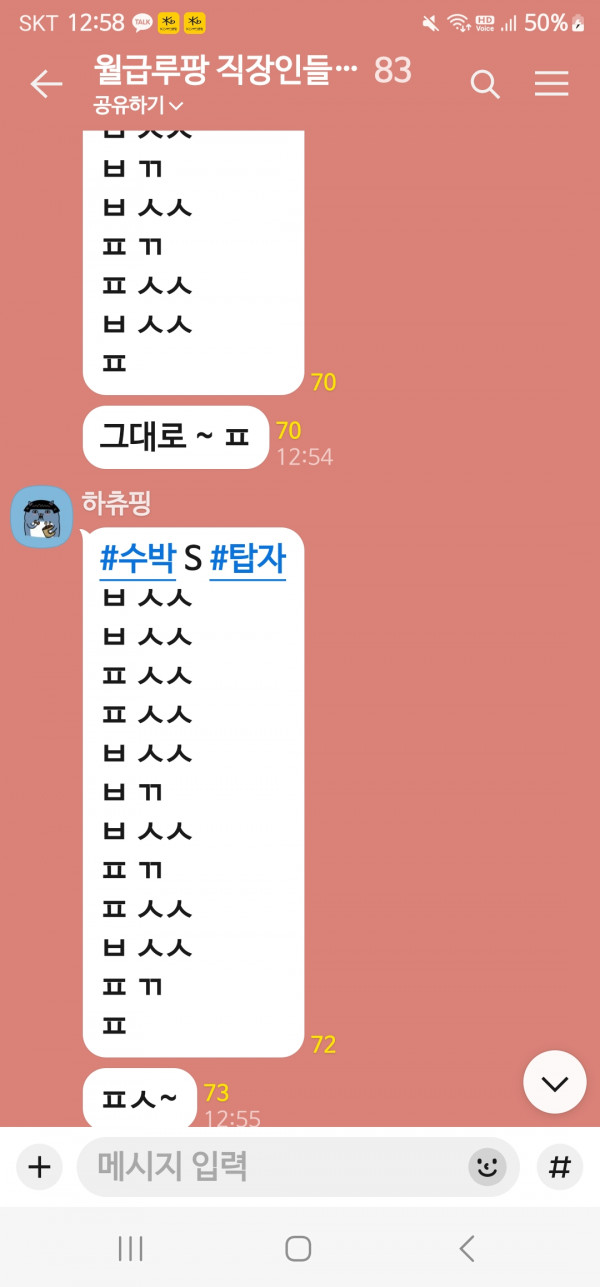Expand the 공유하기 dropdown
The width and height of the screenshot is (600, 1287).
[138, 105]
